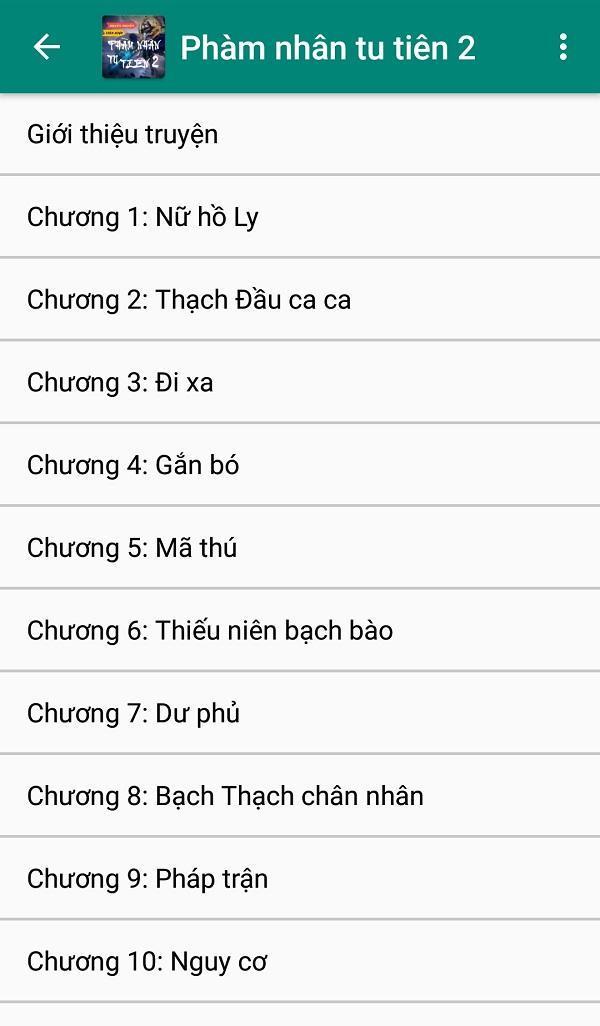The height and width of the screenshot is (1026, 600).
Task: Open the three-dot overflow menu
Action: 563,47
